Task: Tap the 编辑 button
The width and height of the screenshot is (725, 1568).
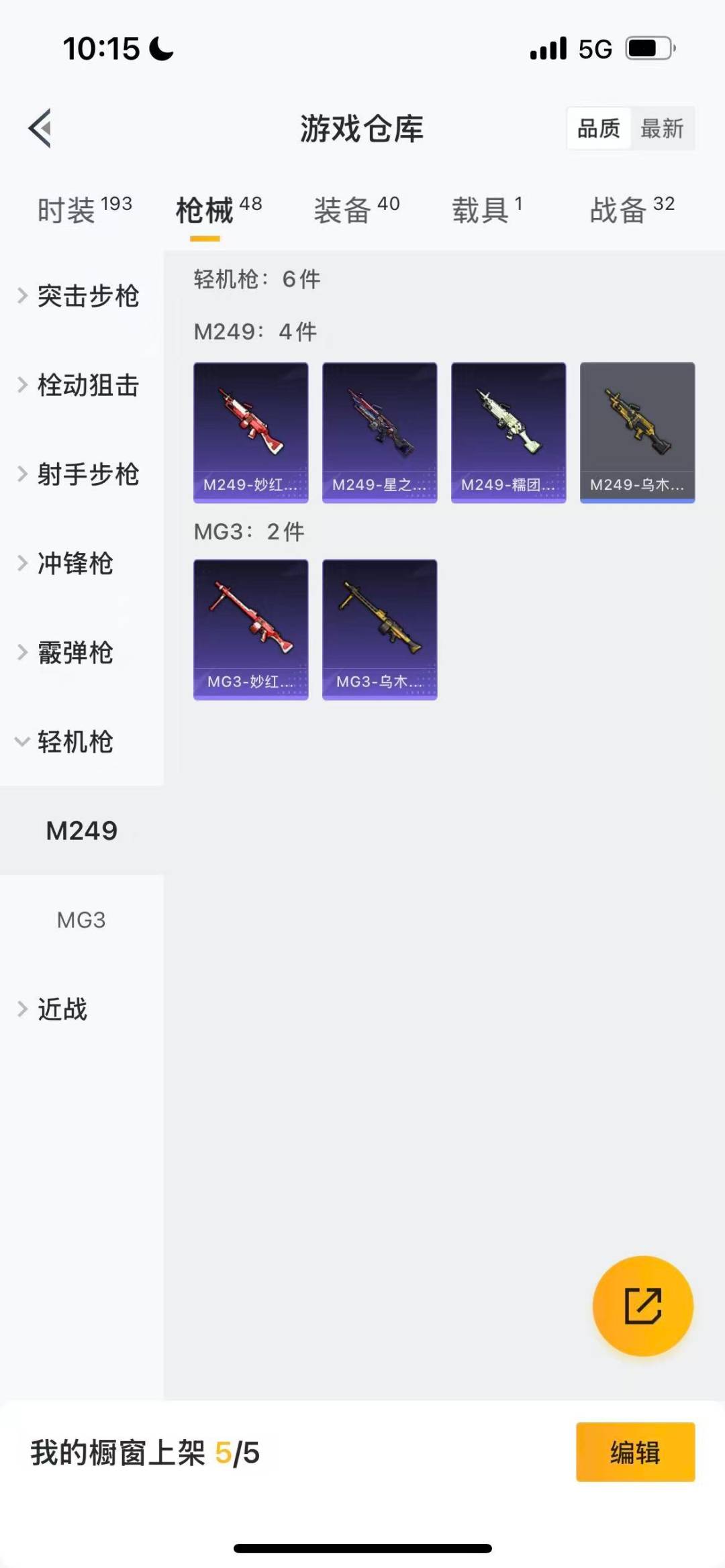Action: click(x=635, y=1453)
